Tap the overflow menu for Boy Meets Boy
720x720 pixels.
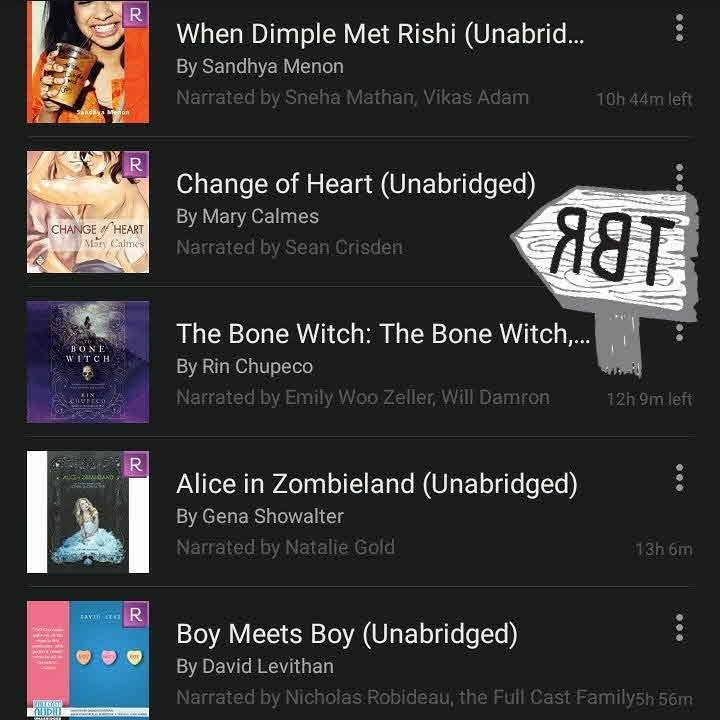(680, 628)
